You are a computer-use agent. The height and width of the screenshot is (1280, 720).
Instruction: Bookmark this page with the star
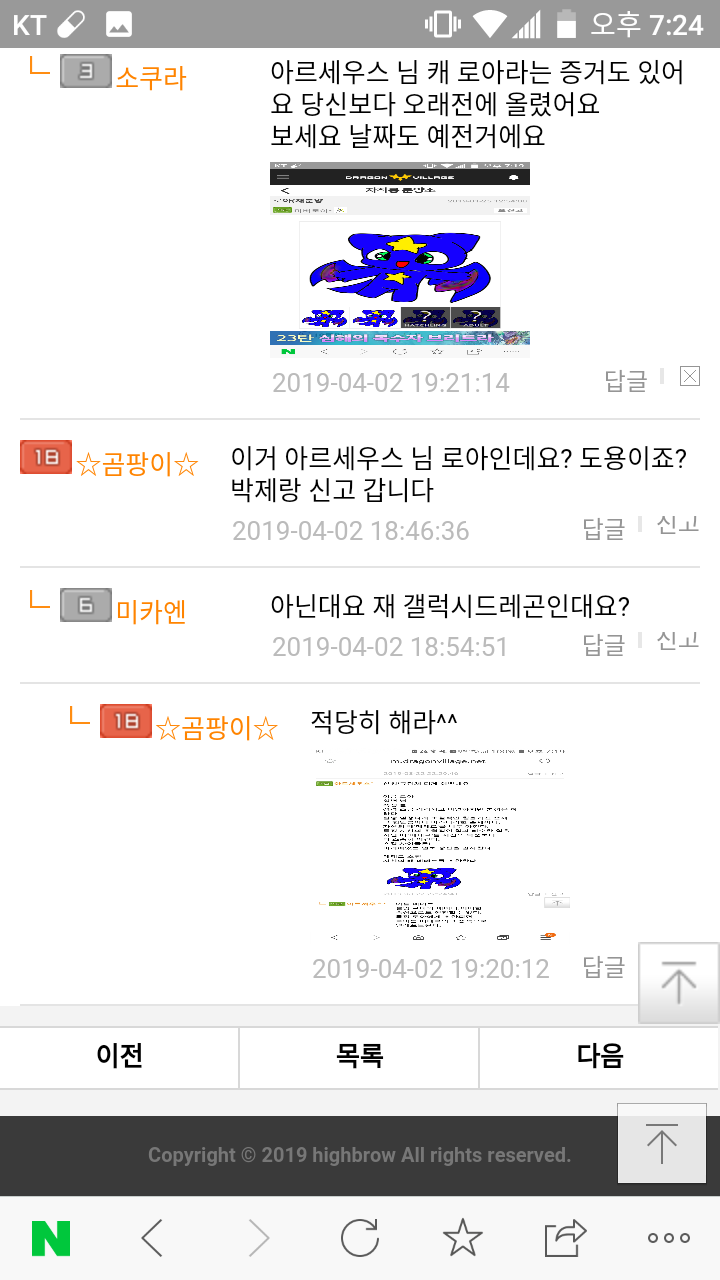[x=462, y=1239]
